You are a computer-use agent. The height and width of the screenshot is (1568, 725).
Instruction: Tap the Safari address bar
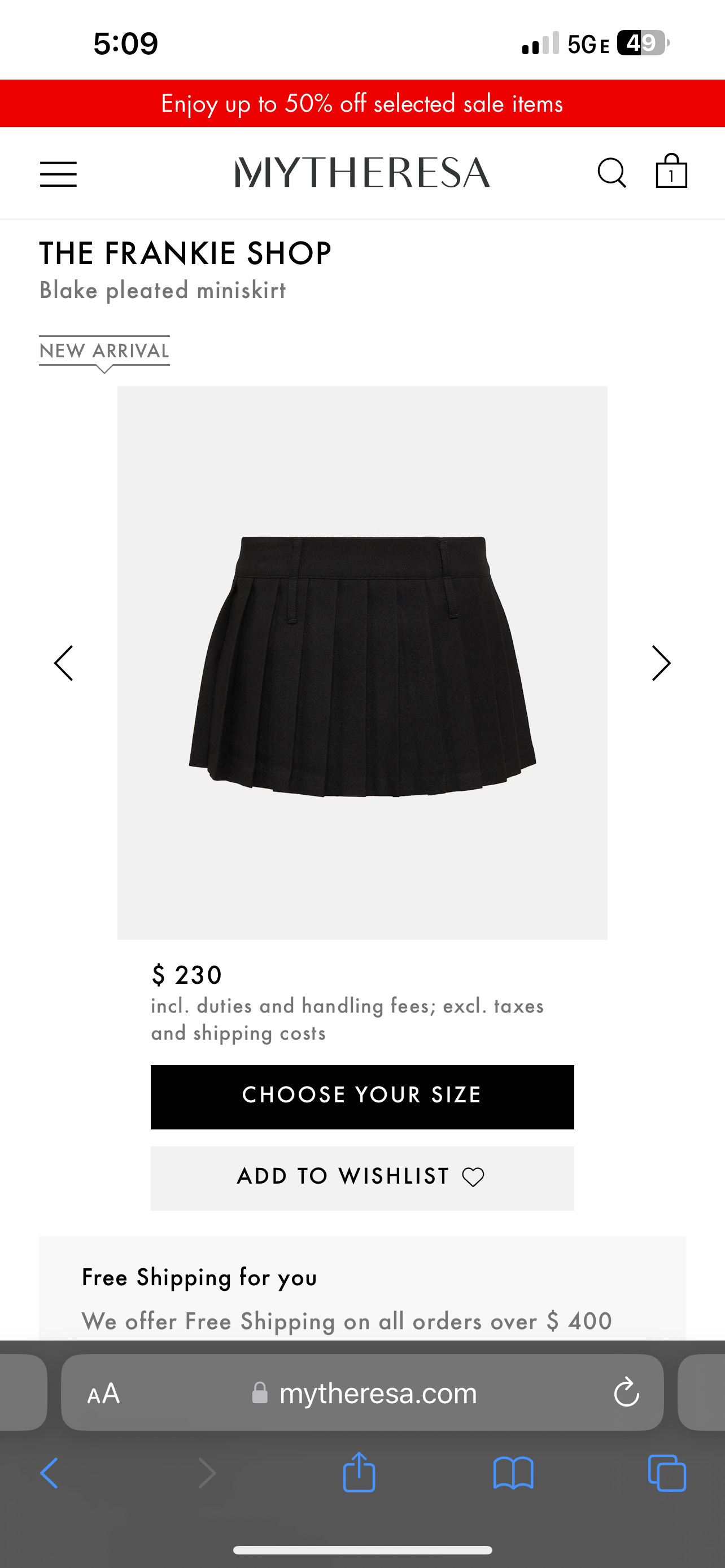point(377,1392)
